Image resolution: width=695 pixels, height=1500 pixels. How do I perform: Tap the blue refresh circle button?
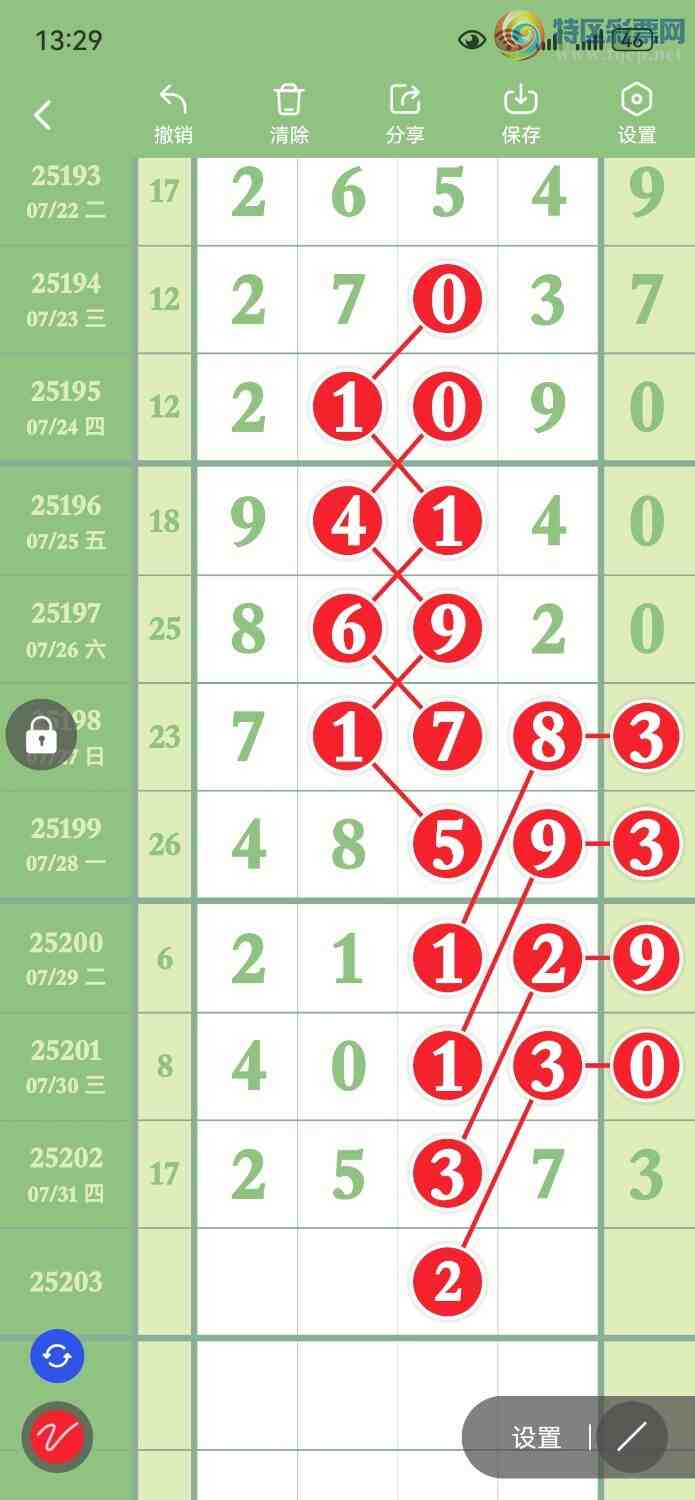click(57, 1357)
